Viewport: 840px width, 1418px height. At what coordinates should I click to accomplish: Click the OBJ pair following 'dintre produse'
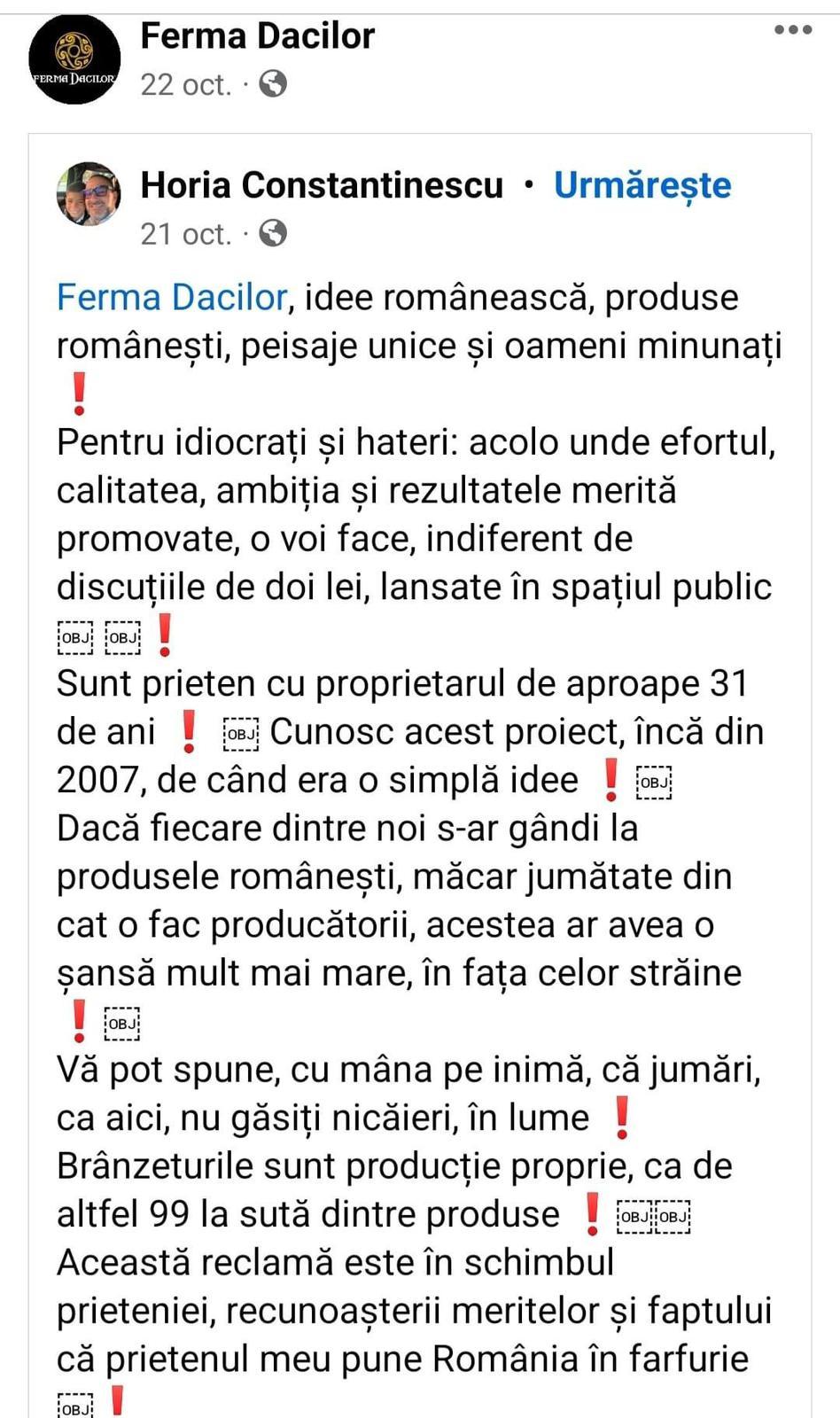654,1217
